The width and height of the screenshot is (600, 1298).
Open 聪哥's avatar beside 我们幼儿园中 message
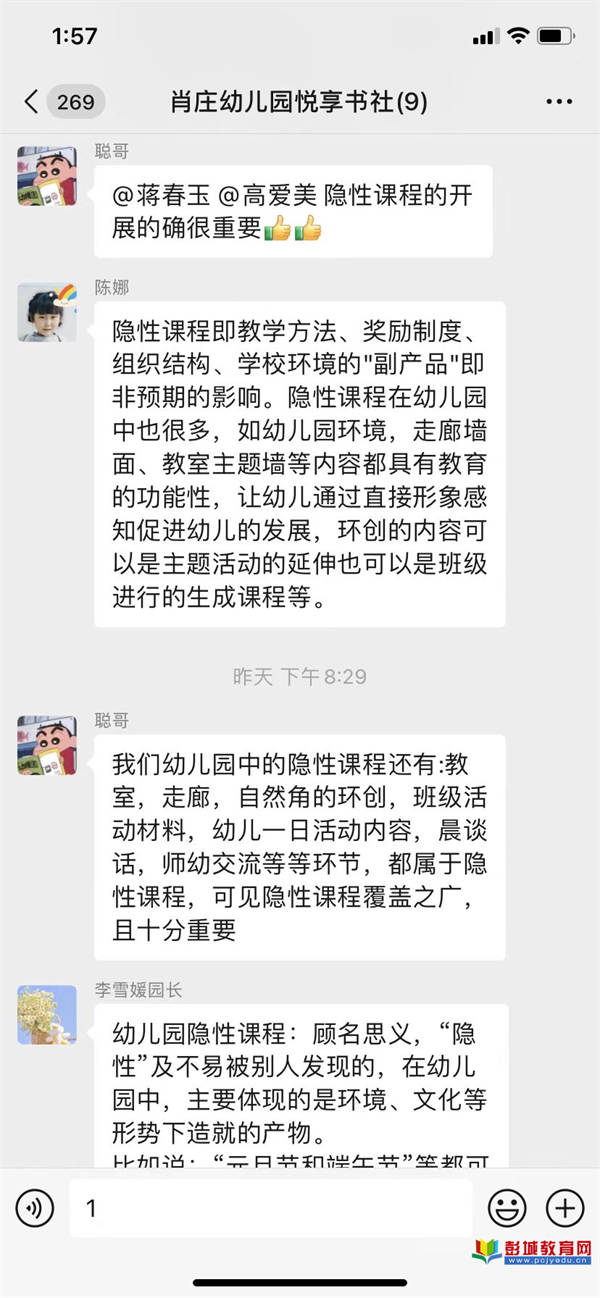pos(47,745)
